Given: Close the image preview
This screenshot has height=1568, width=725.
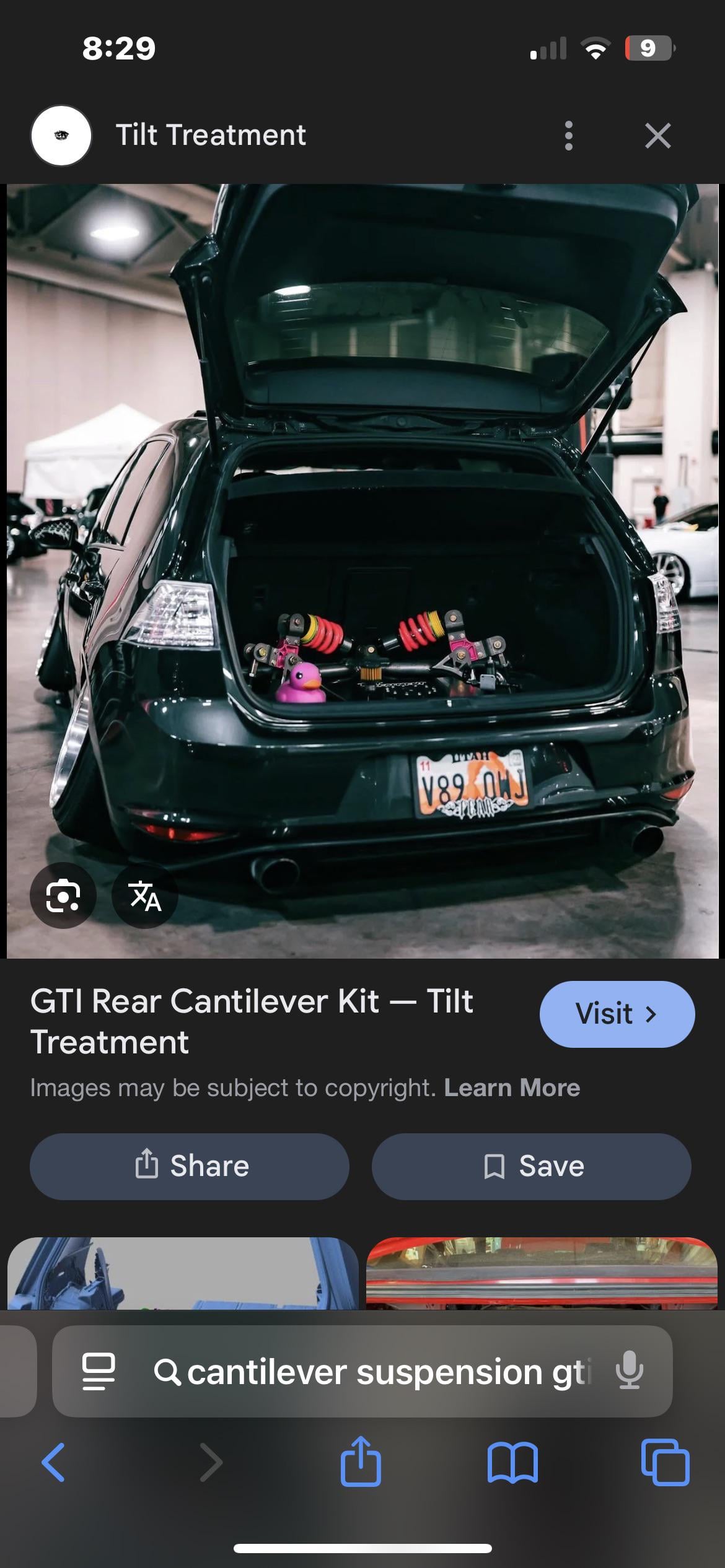Looking at the screenshot, I should (657, 136).
